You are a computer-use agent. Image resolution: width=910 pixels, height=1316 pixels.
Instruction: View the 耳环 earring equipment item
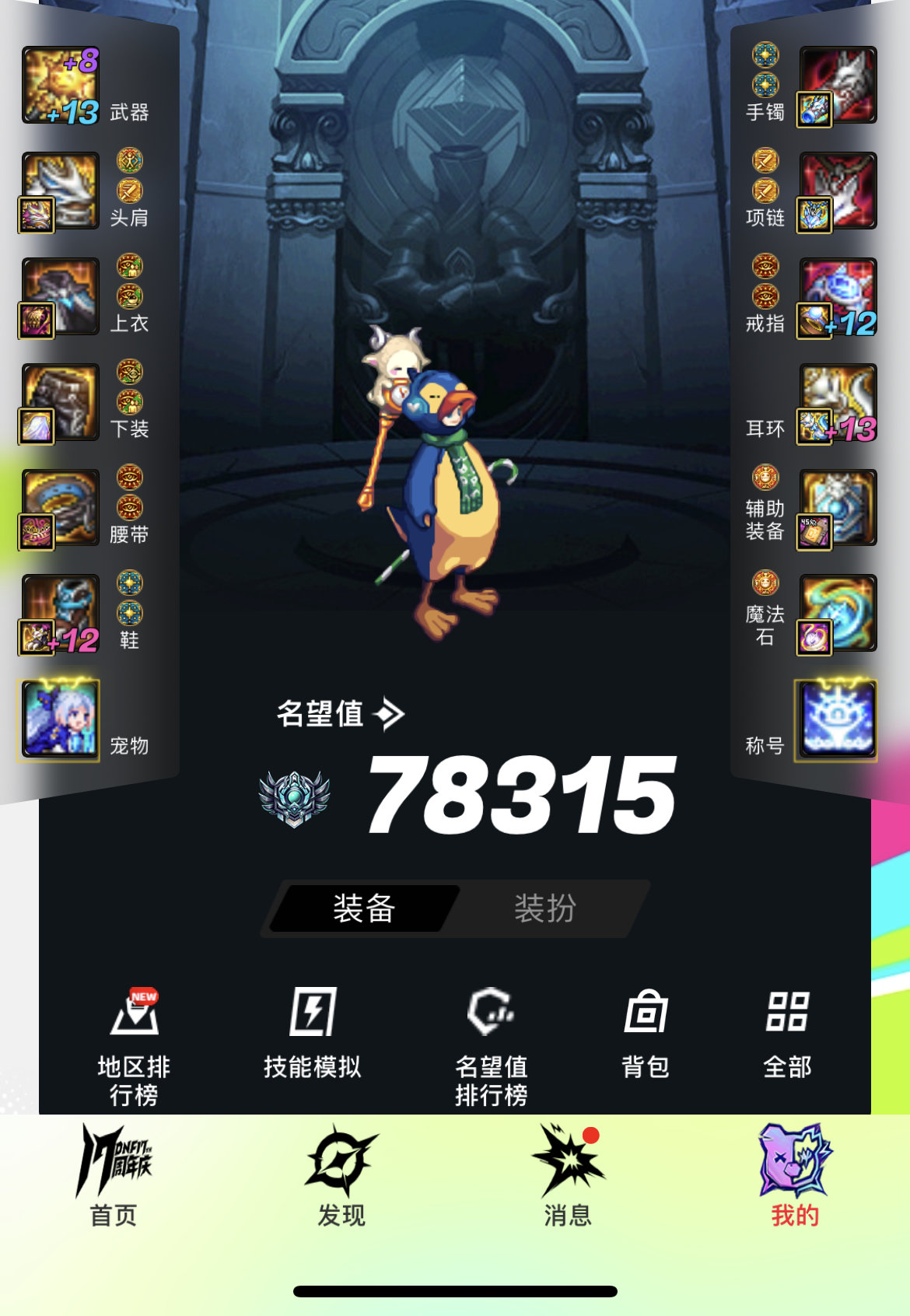(x=838, y=402)
